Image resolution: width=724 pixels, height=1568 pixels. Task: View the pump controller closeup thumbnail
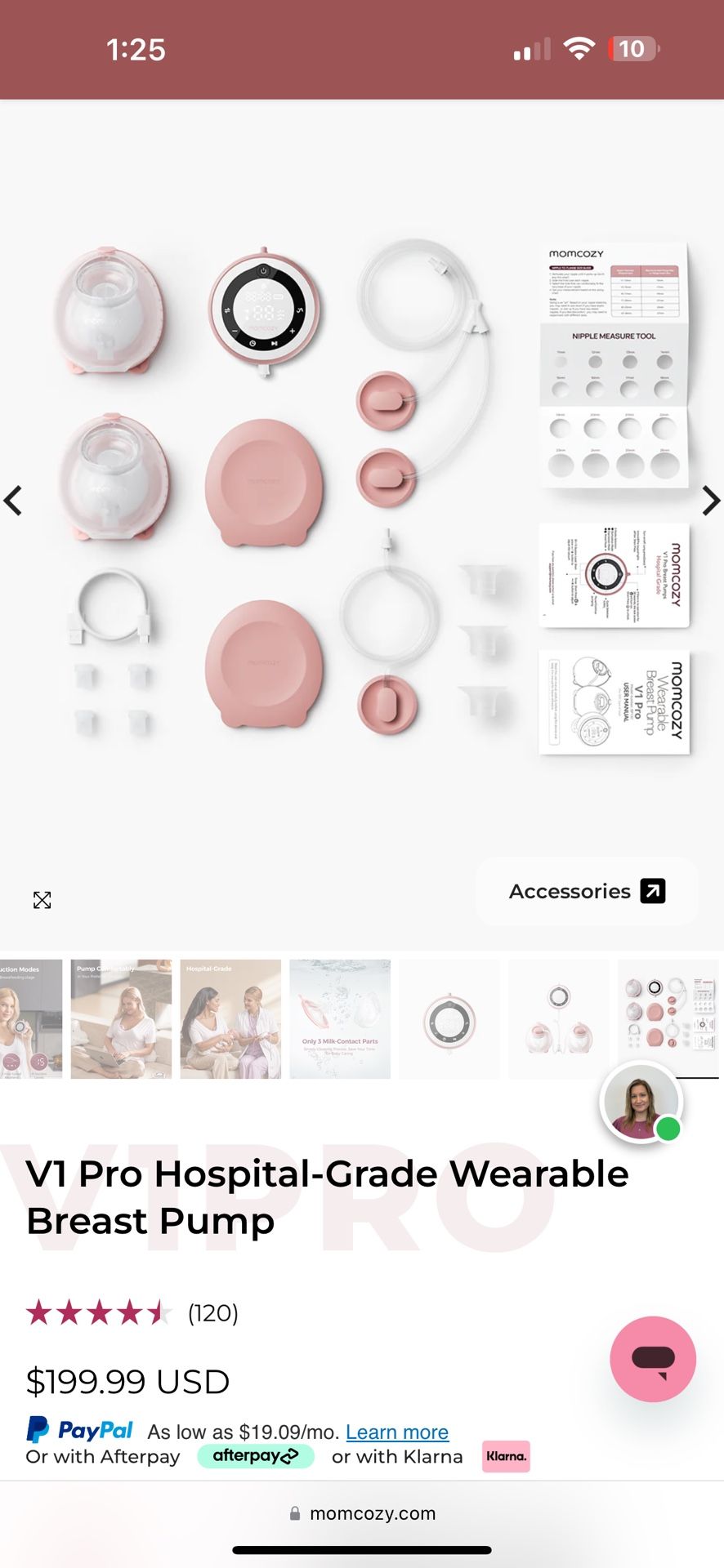pos(449,1018)
